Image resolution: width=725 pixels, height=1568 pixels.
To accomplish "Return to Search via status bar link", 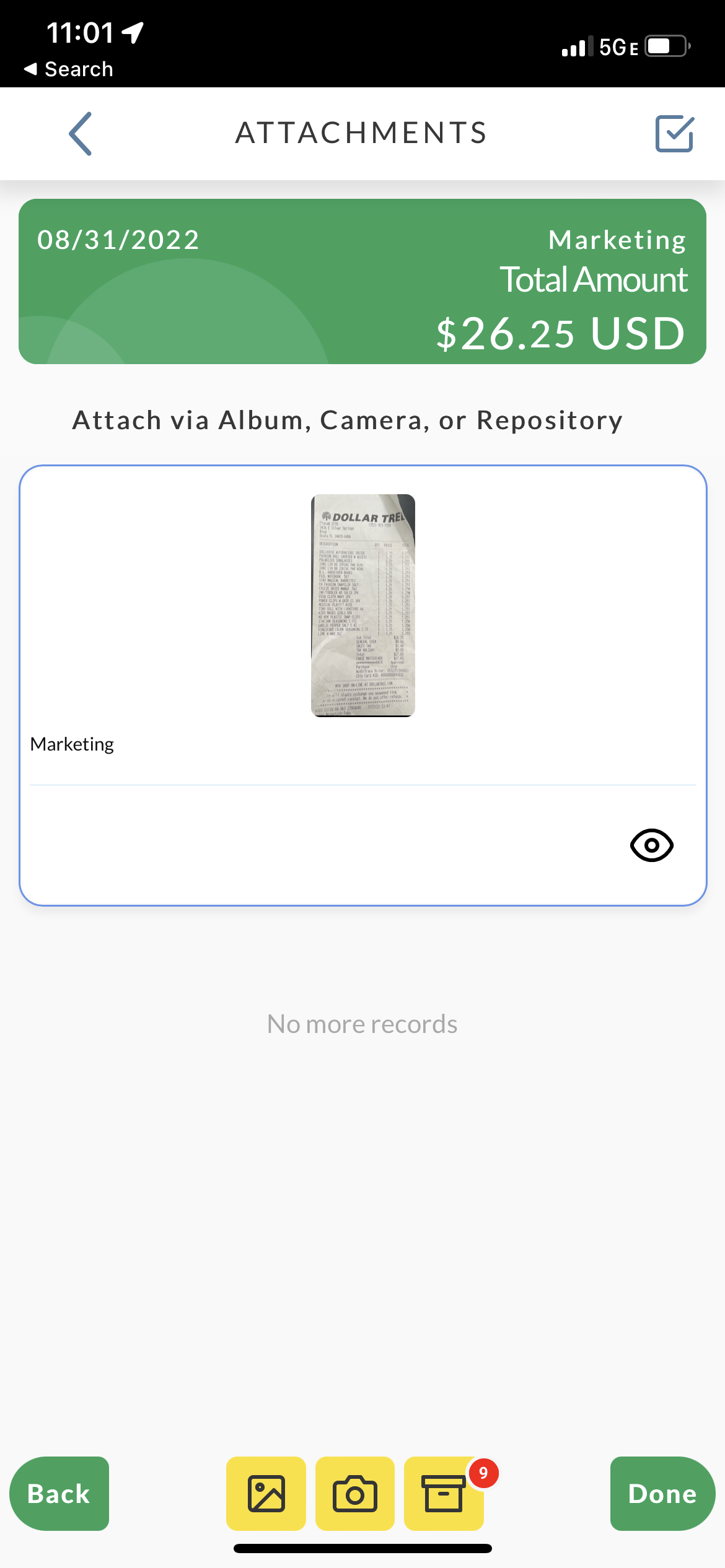I will click(x=68, y=69).
